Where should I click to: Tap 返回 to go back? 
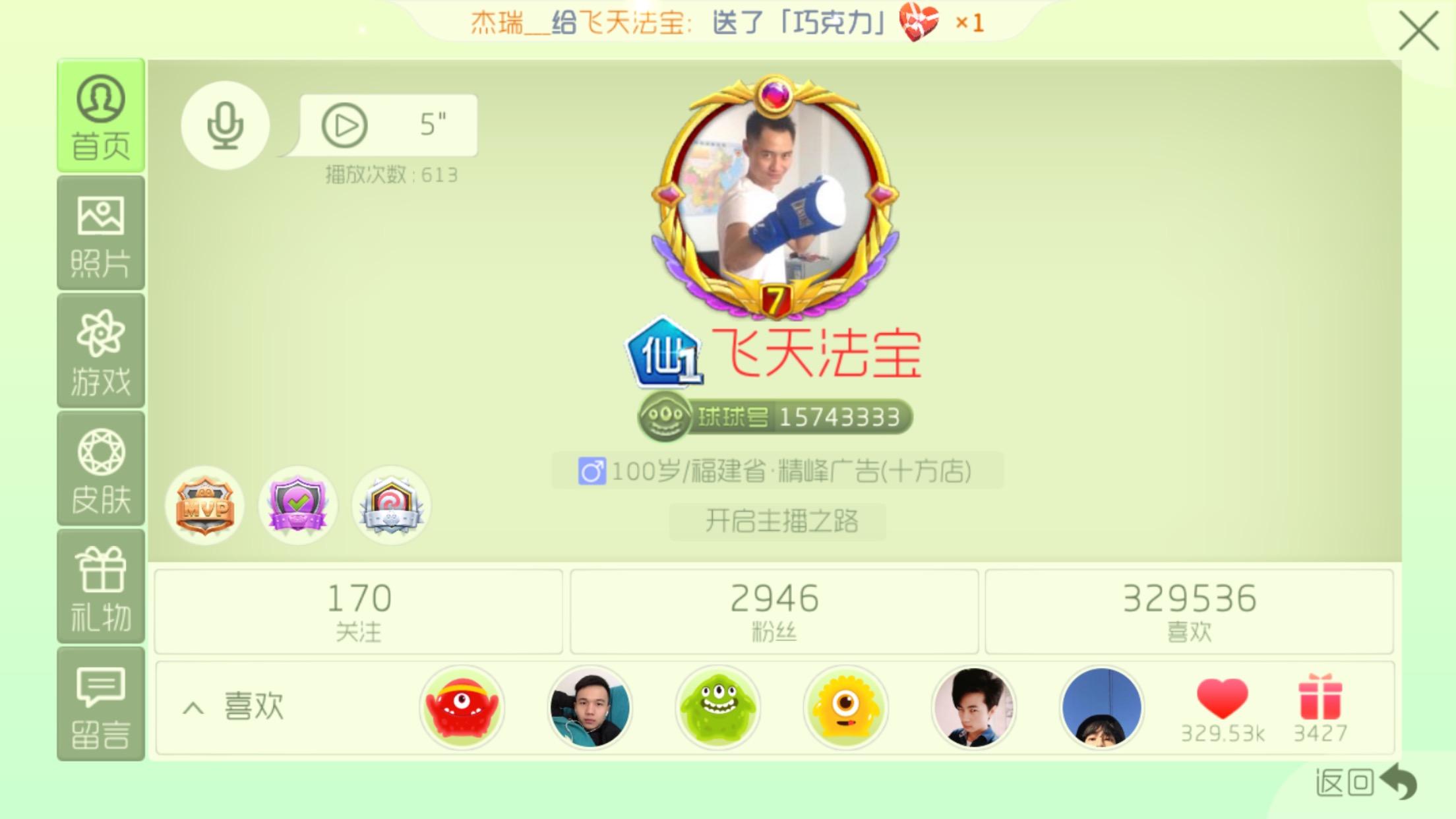tap(1365, 783)
